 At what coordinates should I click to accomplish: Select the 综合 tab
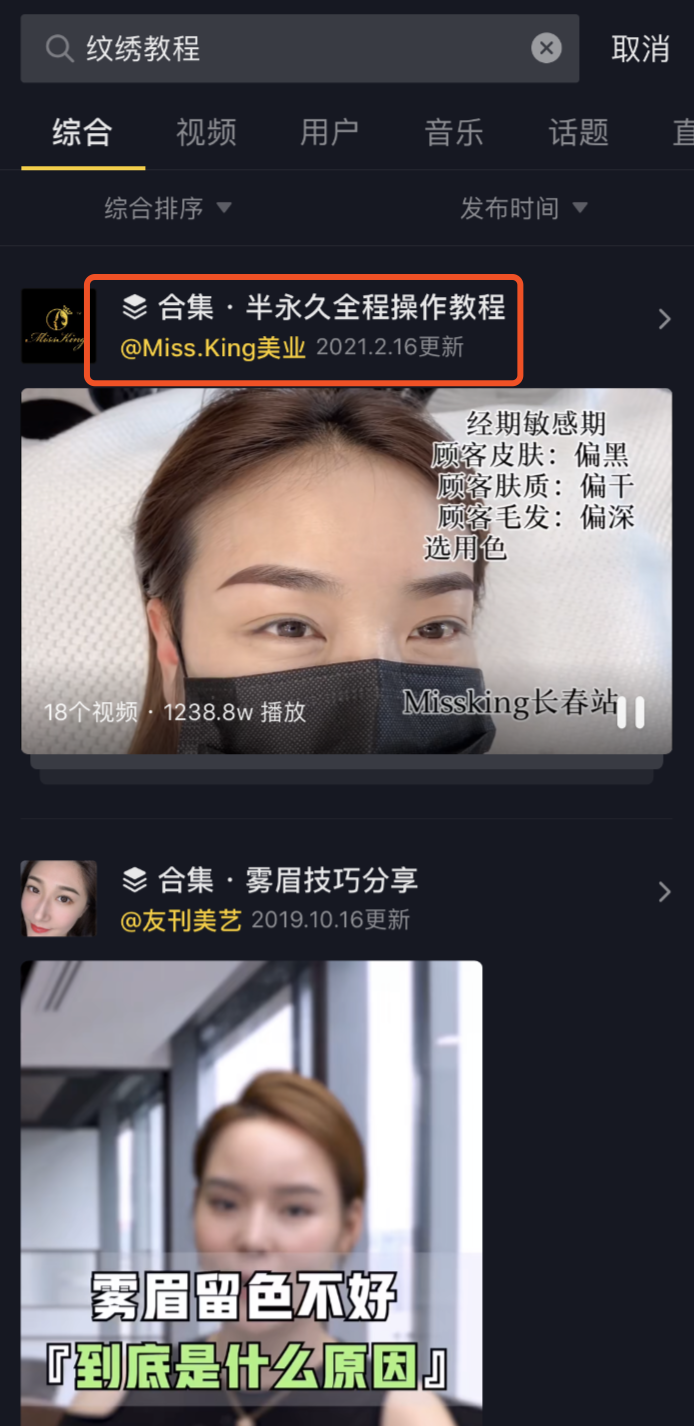[x=82, y=132]
